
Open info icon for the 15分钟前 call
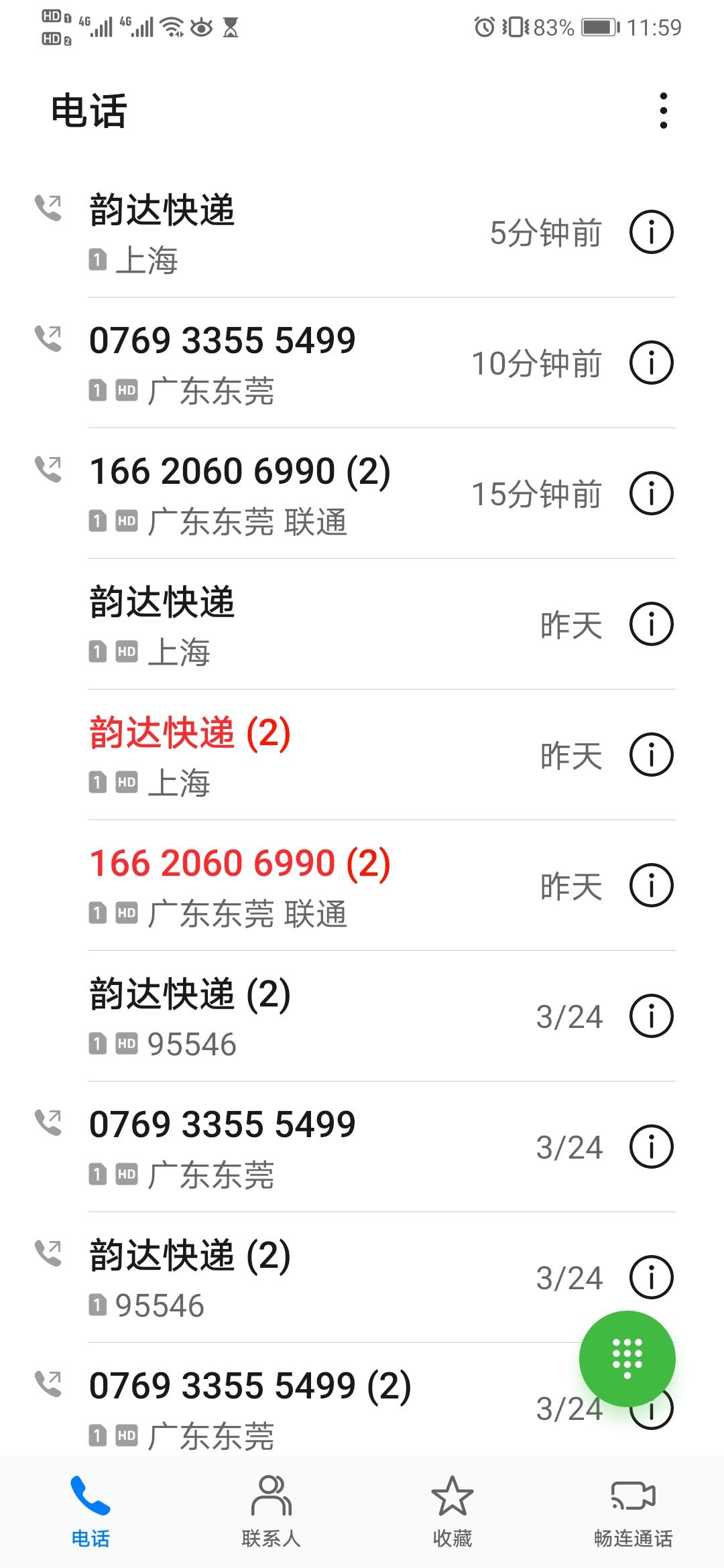click(651, 494)
